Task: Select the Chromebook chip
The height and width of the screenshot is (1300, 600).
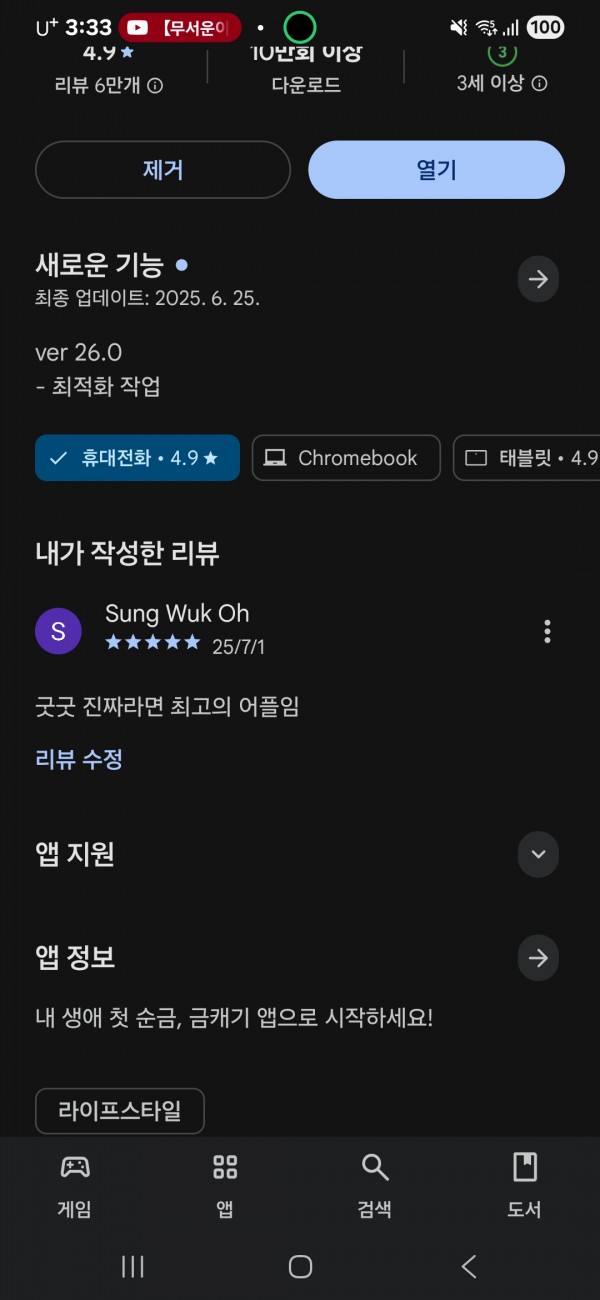Action: (x=346, y=458)
